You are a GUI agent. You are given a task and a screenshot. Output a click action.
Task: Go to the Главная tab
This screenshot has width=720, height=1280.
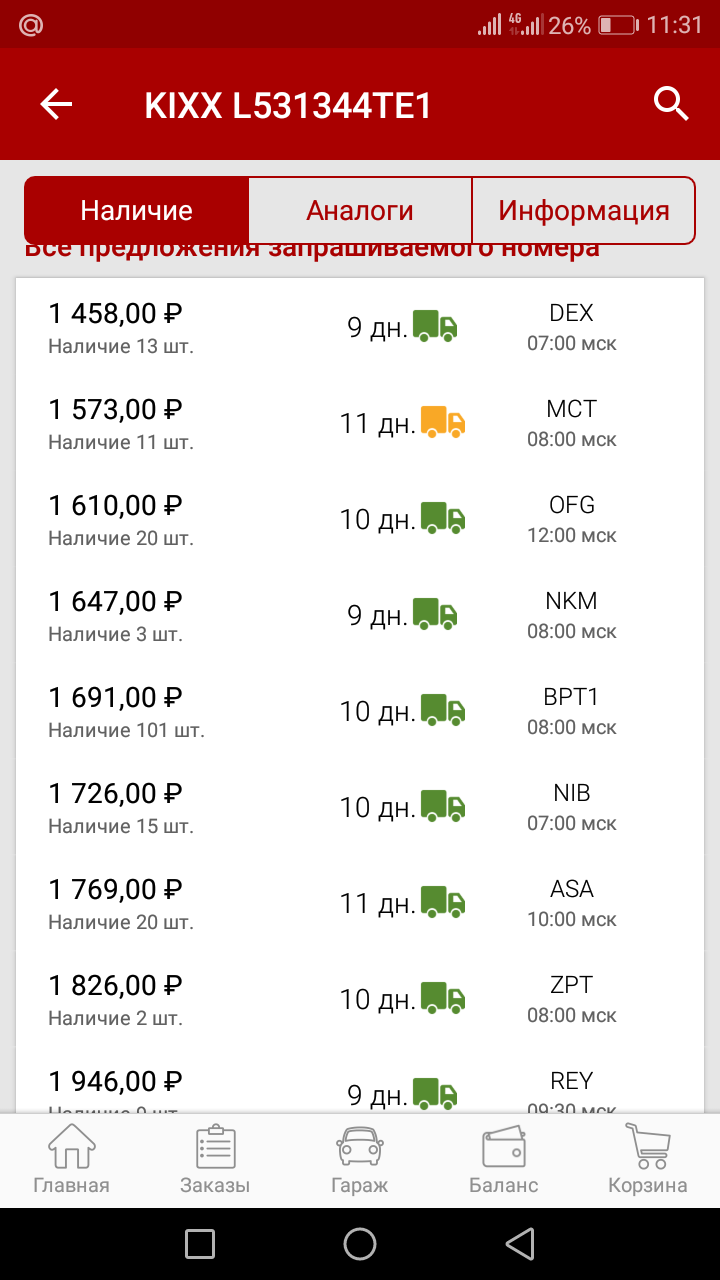[x=72, y=1160]
